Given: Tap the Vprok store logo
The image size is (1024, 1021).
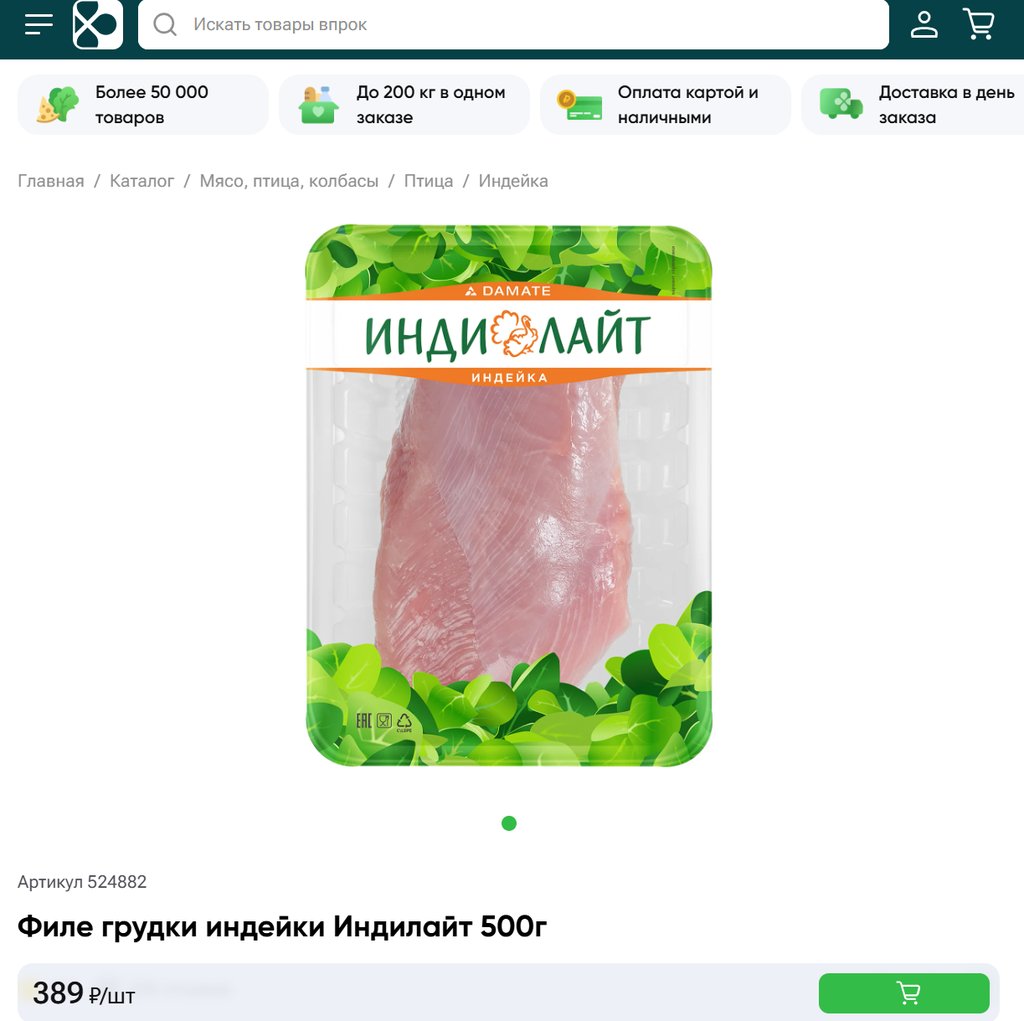Looking at the screenshot, I should click(98, 24).
